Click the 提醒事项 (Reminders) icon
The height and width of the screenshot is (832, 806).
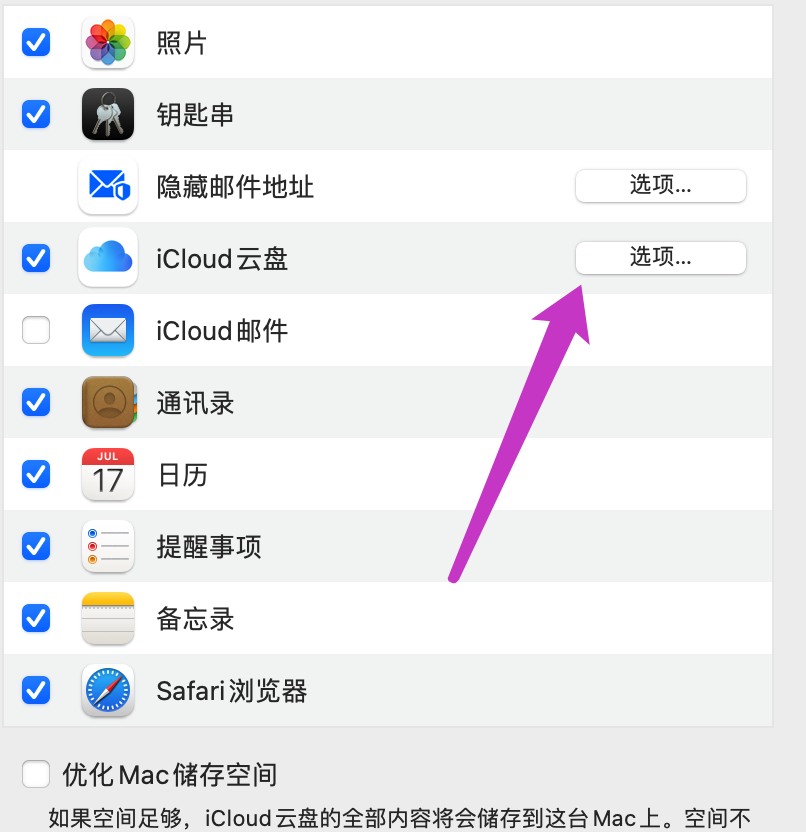107,546
